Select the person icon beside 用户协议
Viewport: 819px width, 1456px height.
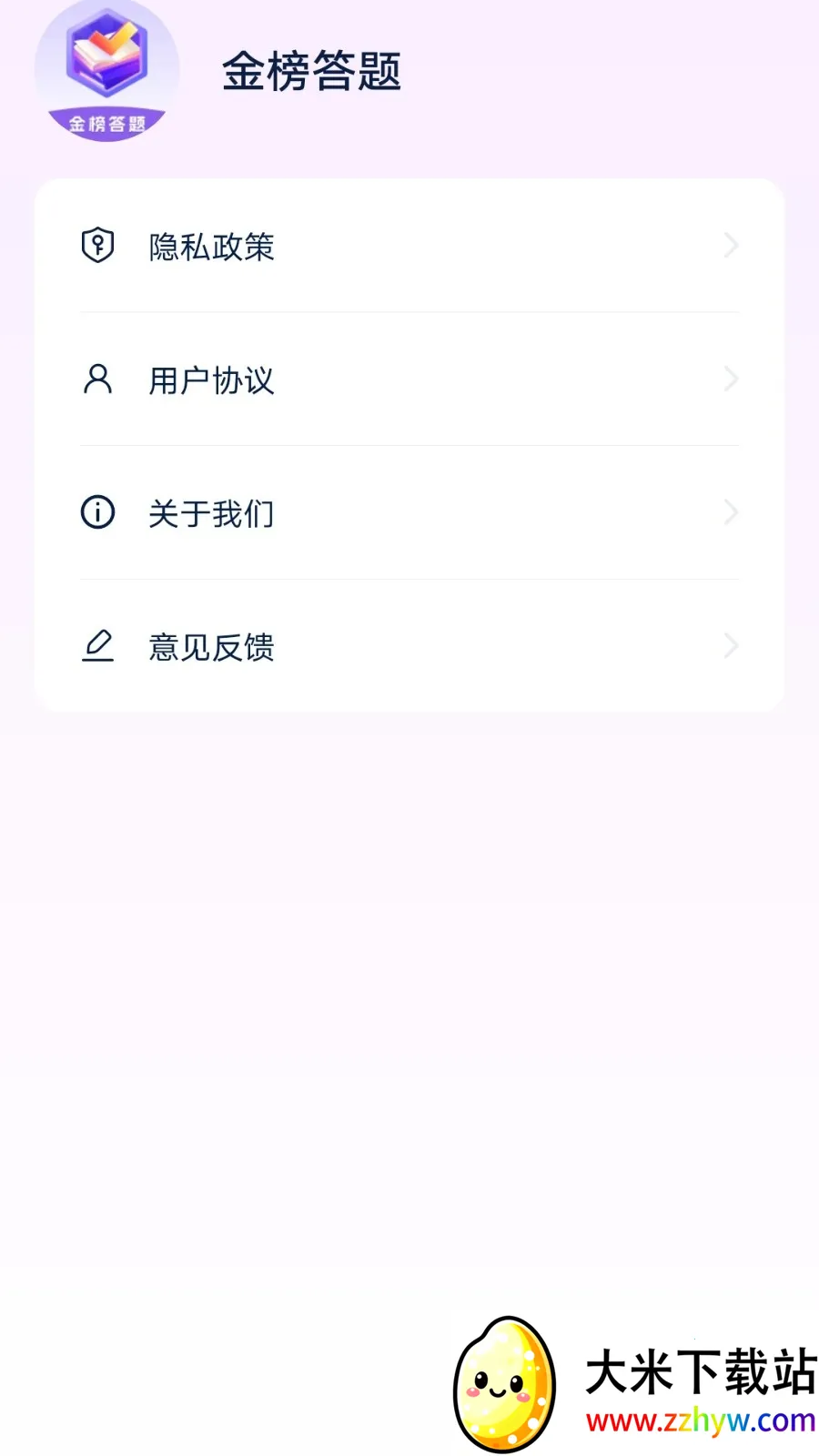97,379
